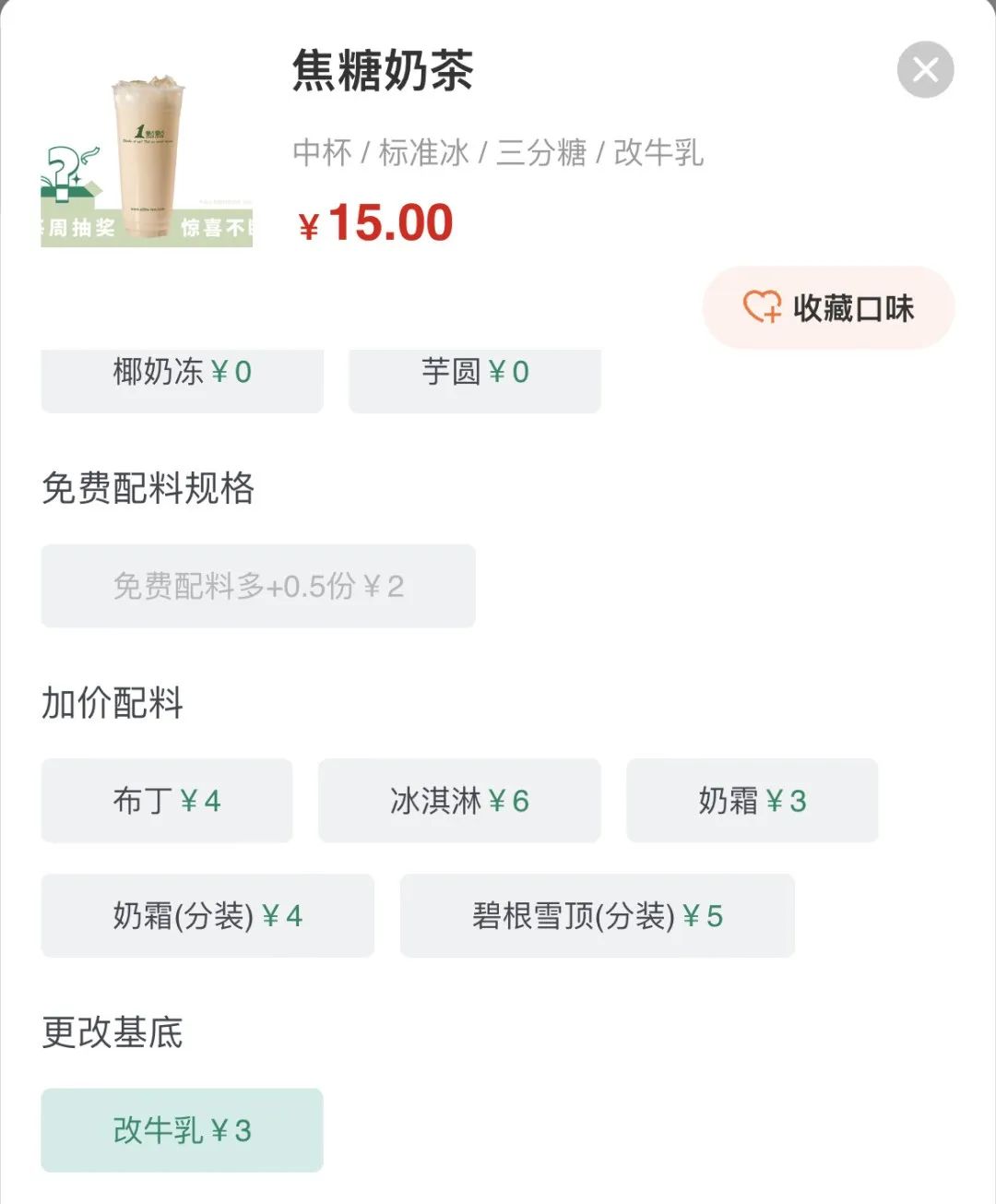Add 冰淇淋 ¥6 to the drink

click(459, 801)
